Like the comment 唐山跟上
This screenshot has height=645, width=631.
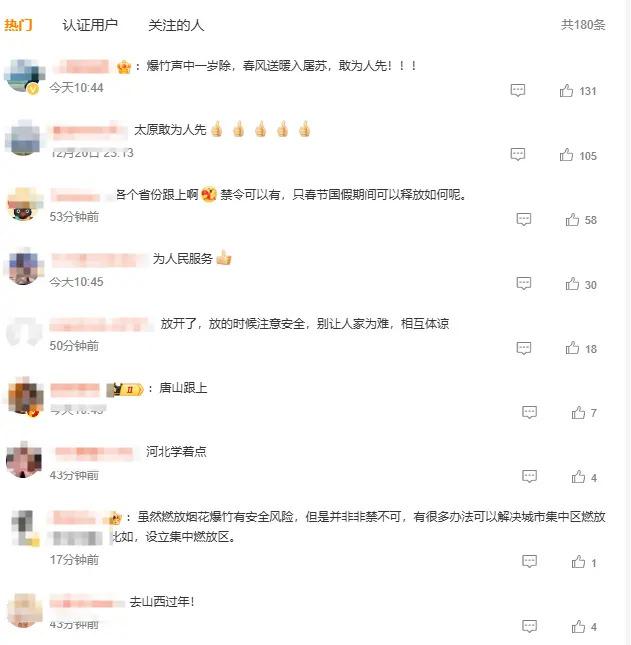pos(578,412)
